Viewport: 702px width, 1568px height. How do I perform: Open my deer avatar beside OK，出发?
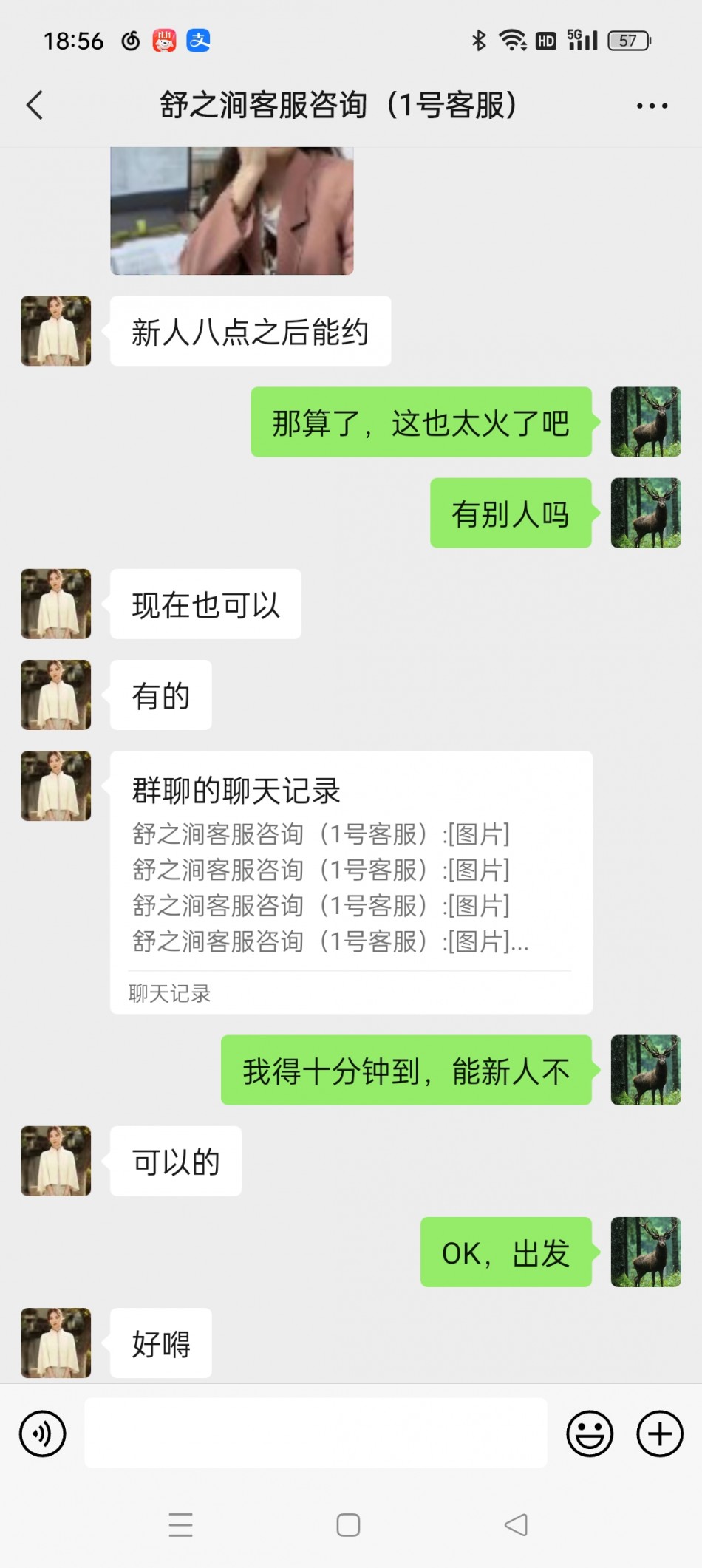click(x=645, y=1252)
